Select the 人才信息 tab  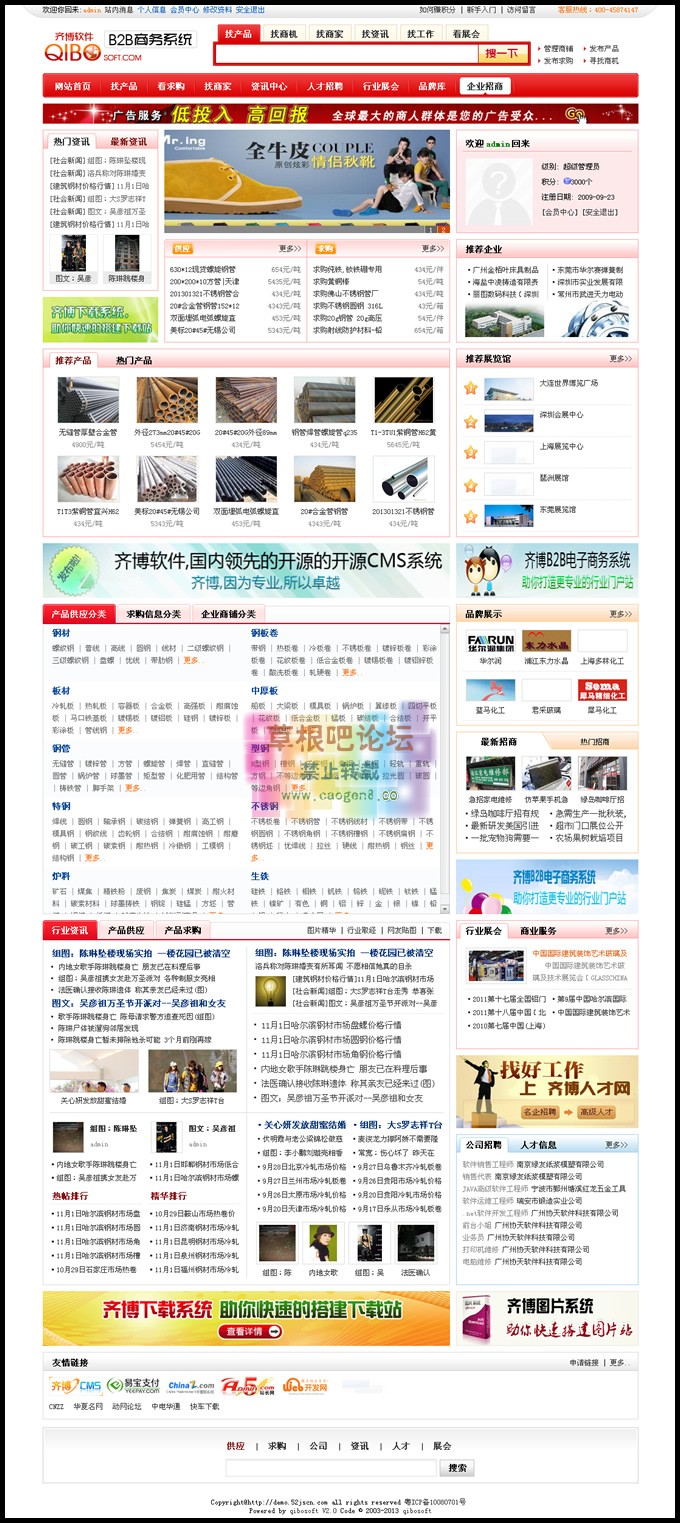tap(538, 1145)
